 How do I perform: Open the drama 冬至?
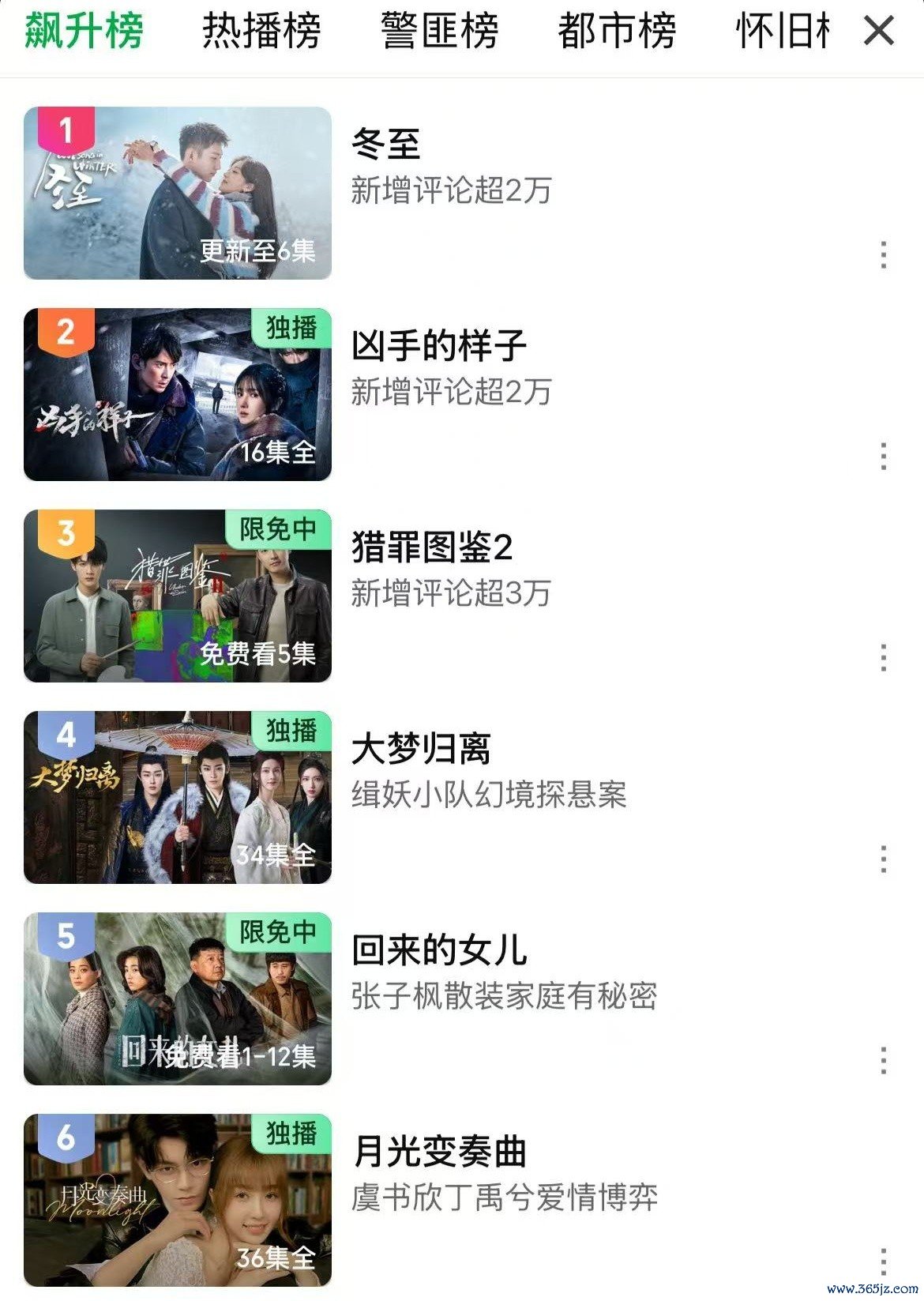pos(178,193)
